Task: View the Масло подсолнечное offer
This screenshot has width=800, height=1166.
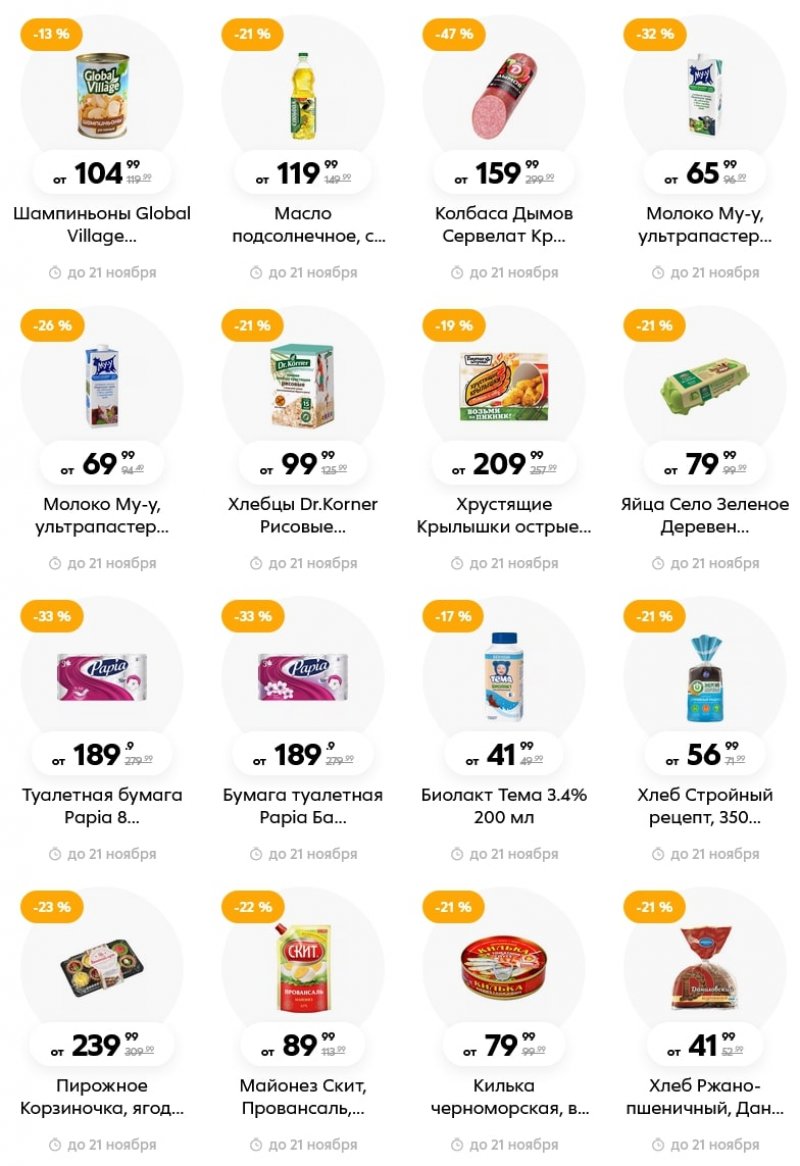Action: pos(303,224)
